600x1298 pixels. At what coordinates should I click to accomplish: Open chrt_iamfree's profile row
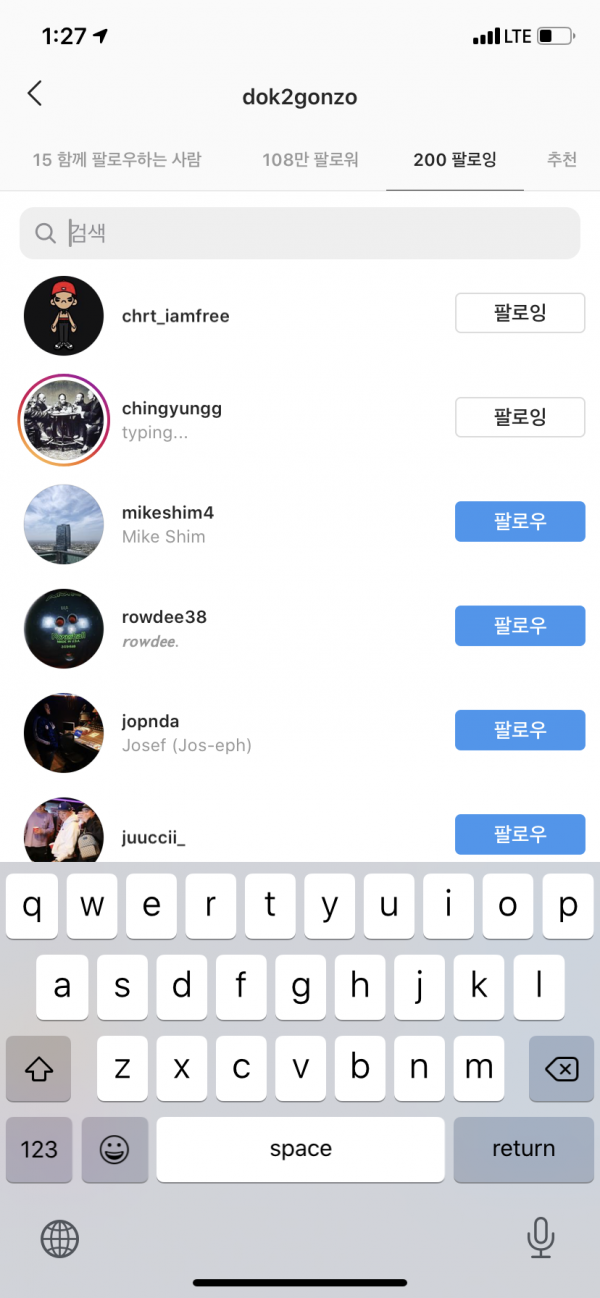pyautogui.click(x=176, y=316)
